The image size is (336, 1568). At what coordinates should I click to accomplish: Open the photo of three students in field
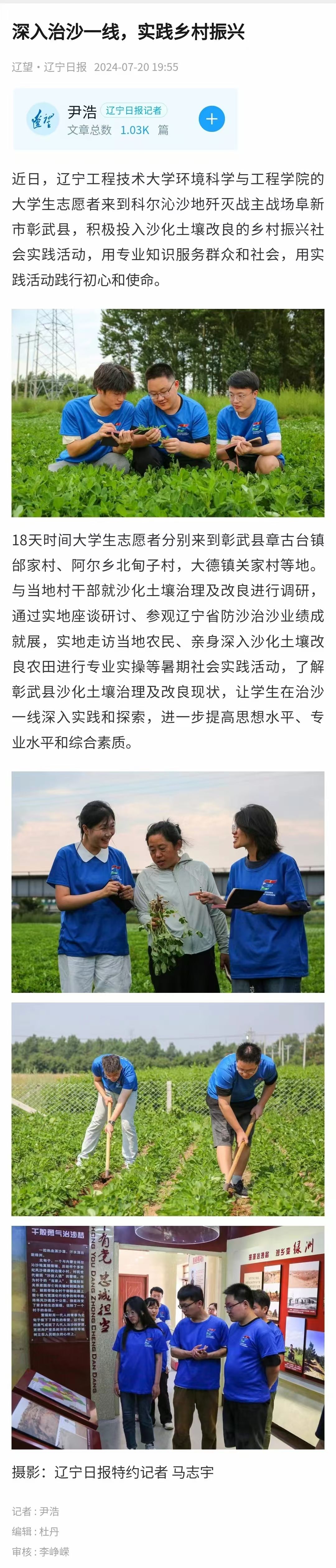click(168, 413)
